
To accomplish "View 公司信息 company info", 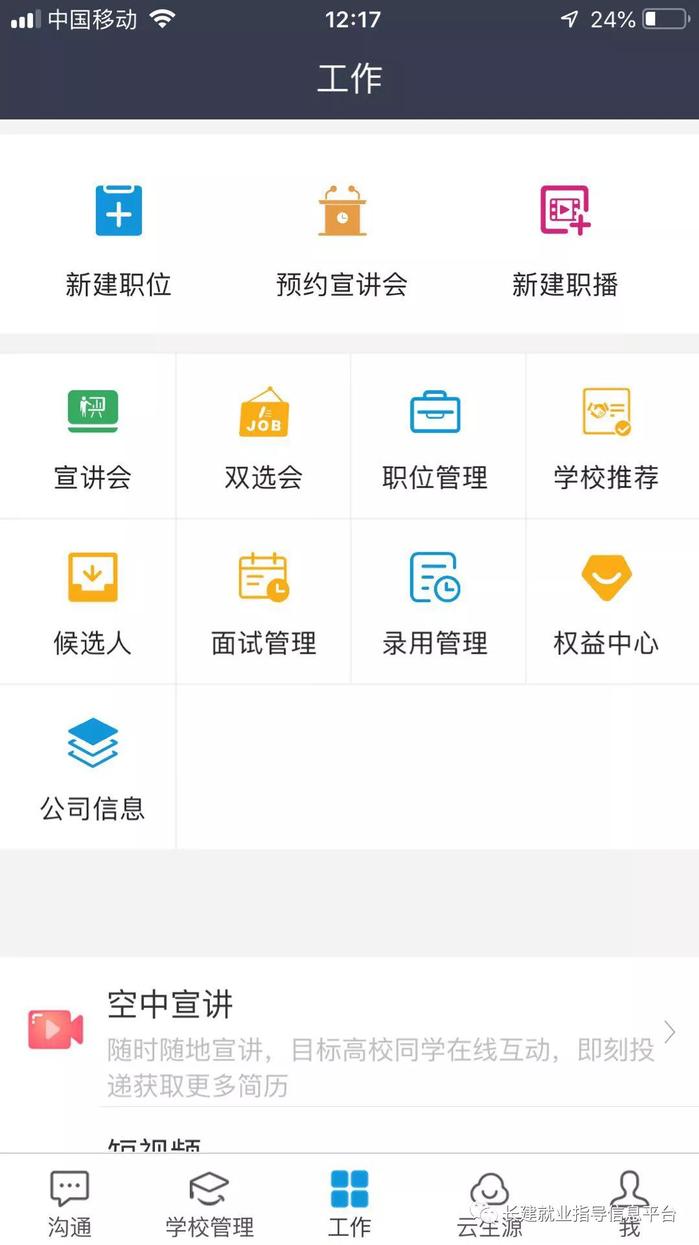I will click(x=92, y=768).
